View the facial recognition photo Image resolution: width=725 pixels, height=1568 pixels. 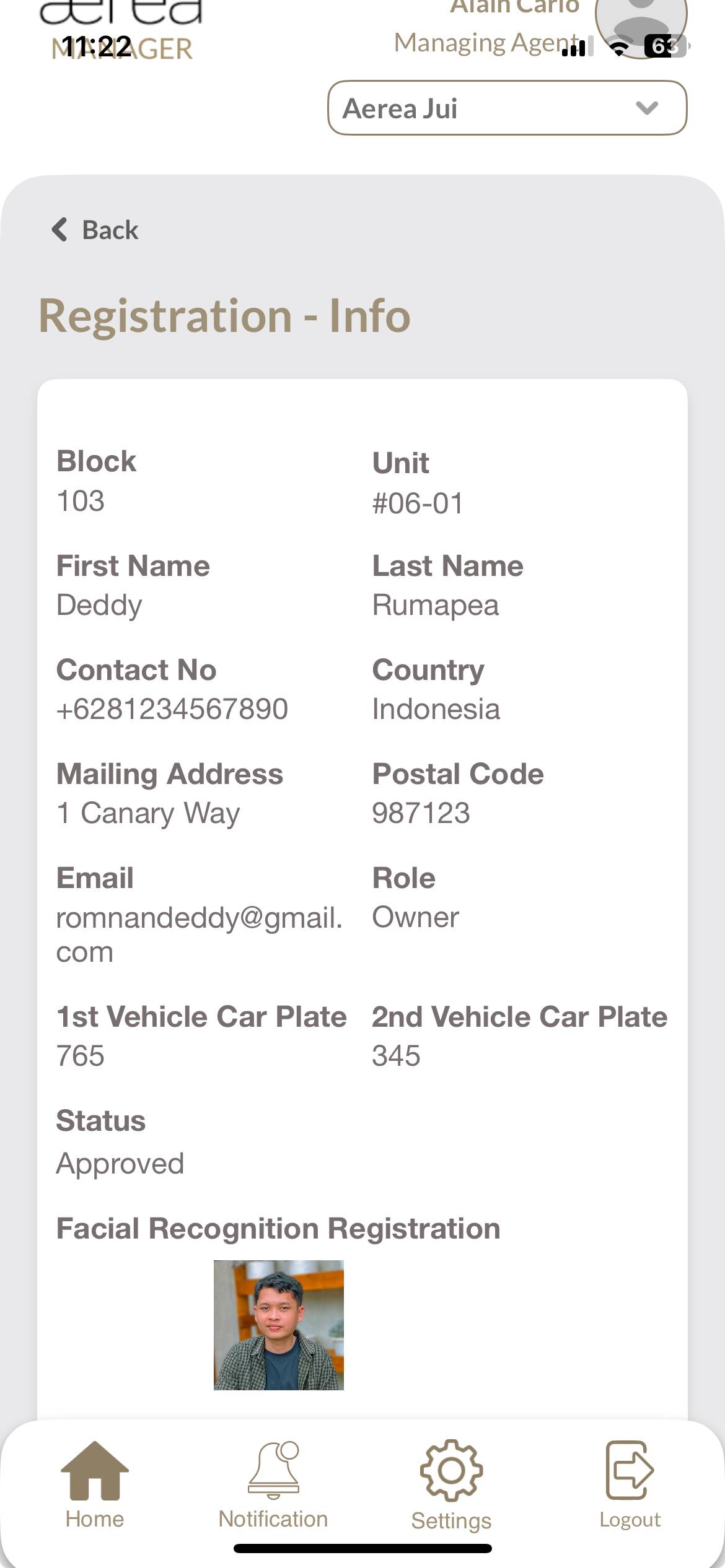(x=279, y=1325)
